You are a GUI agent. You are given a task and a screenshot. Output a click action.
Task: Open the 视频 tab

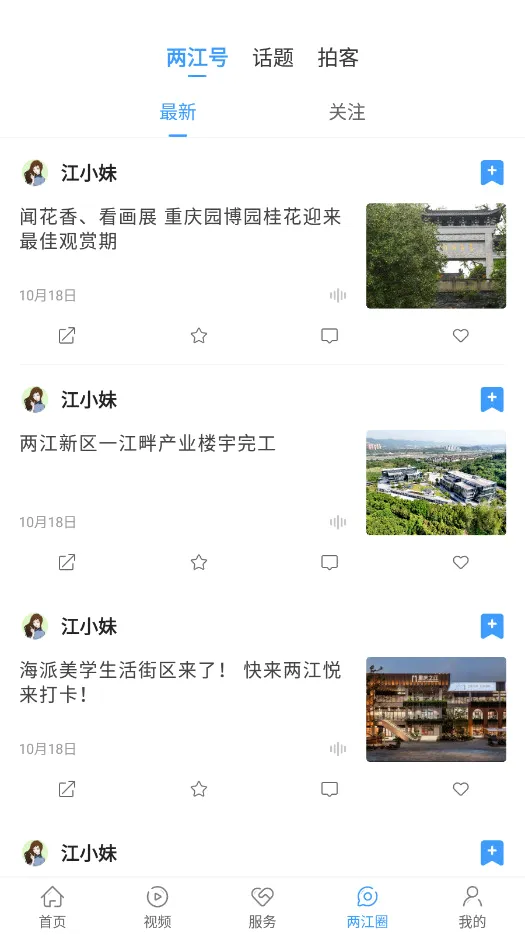pyautogui.click(x=158, y=906)
